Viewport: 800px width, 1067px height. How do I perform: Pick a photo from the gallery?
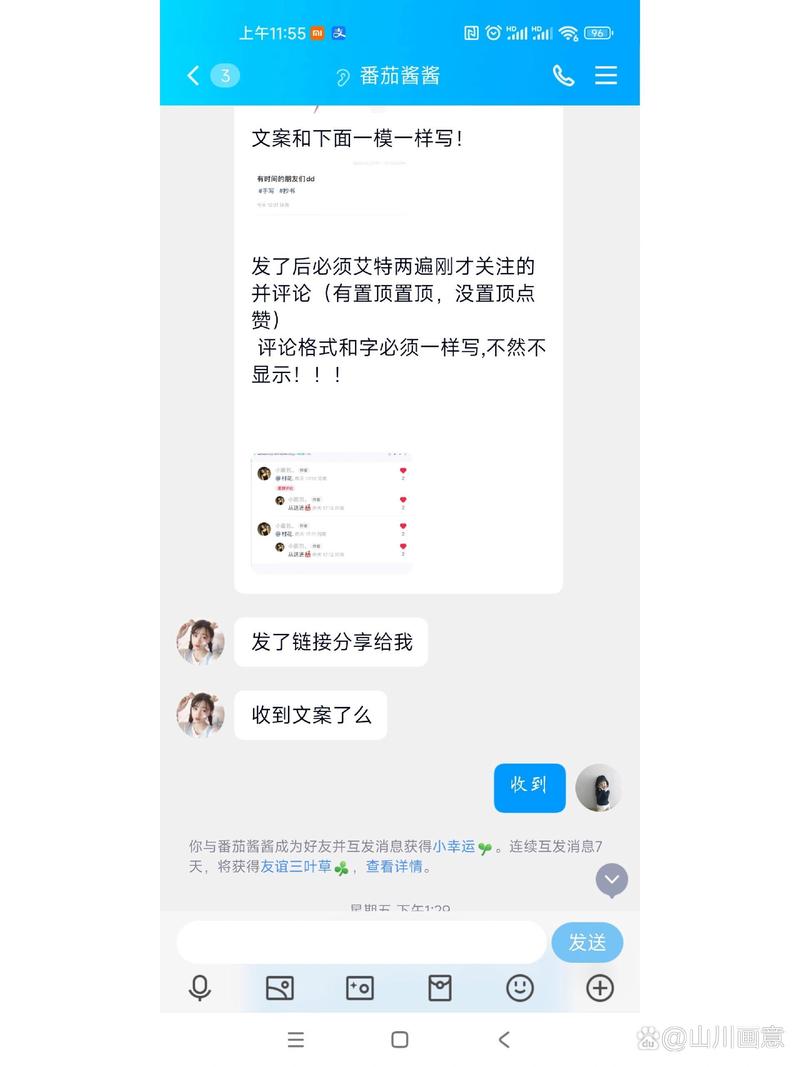point(280,989)
